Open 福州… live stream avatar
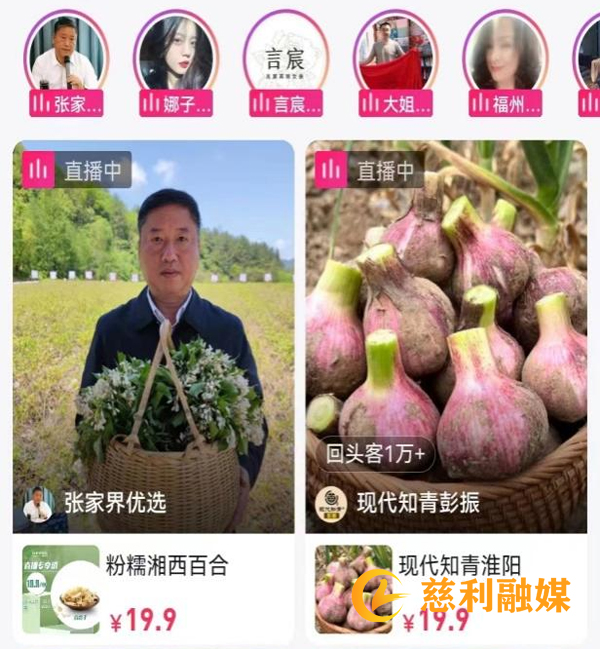This screenshot has height=649, width=600. [505, 56]
